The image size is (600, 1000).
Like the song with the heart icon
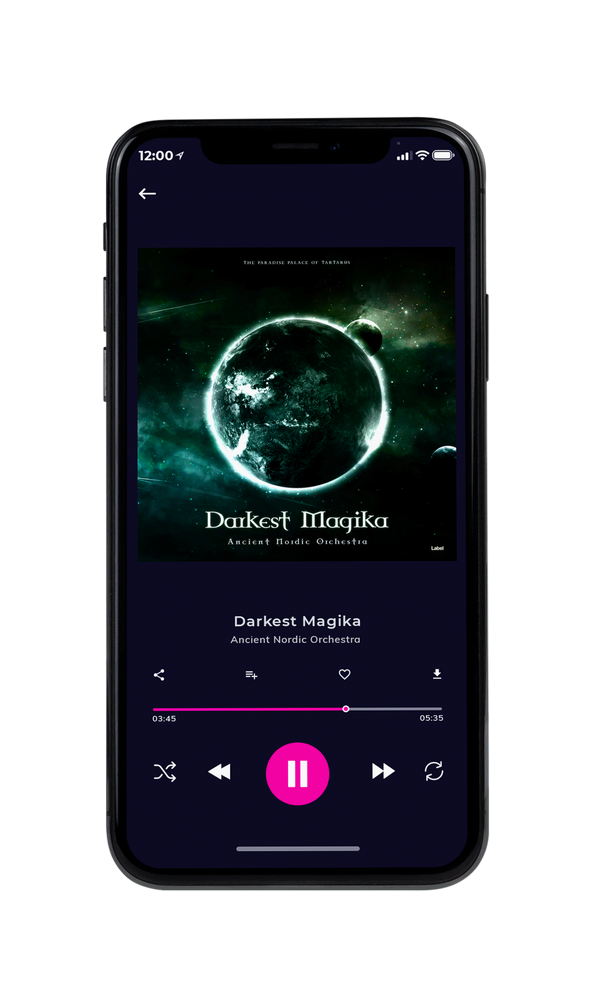point(344,674)
